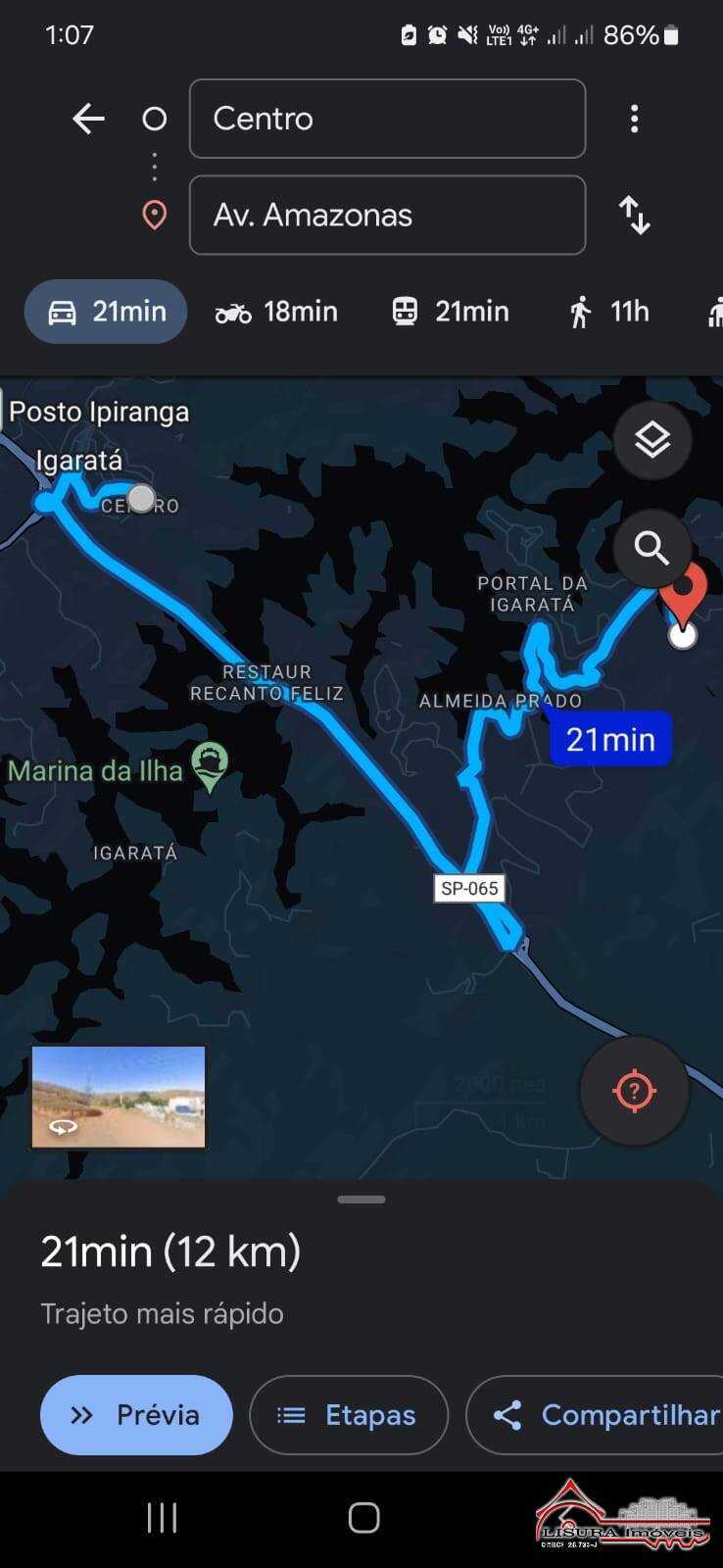Open the three-dot overflow menu

(x=634, y=120)
